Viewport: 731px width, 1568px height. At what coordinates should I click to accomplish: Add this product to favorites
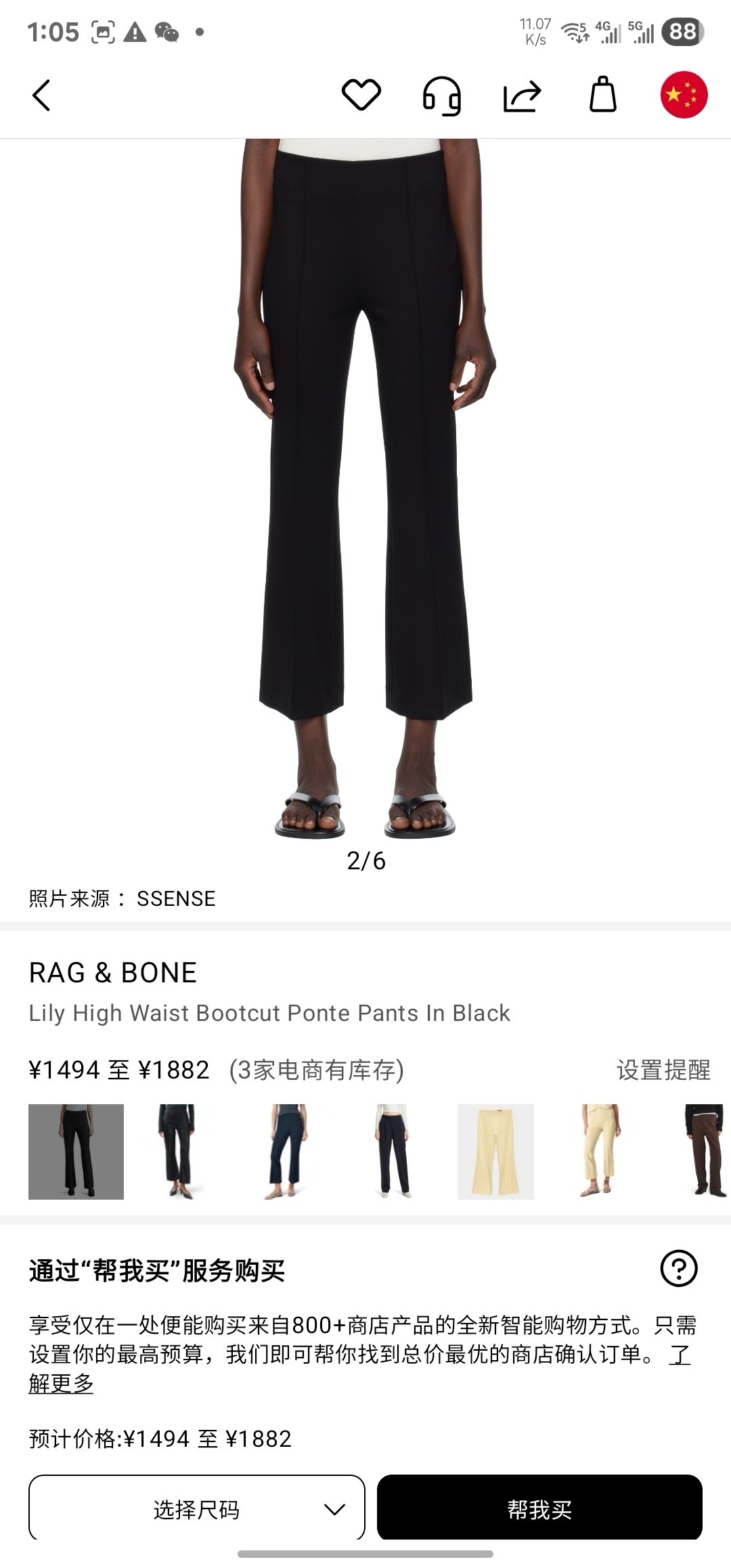(x=361, y=95)
